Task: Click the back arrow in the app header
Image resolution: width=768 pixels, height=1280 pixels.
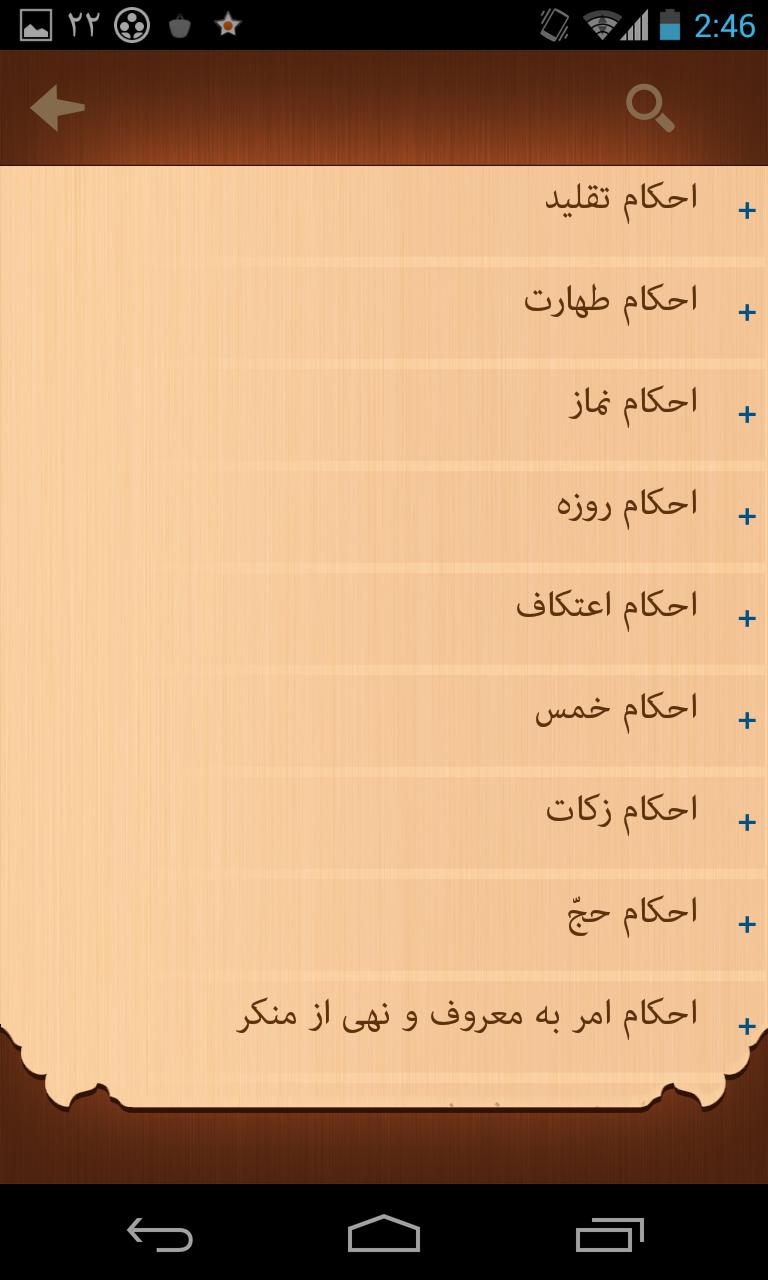Action: pos(57,105)
